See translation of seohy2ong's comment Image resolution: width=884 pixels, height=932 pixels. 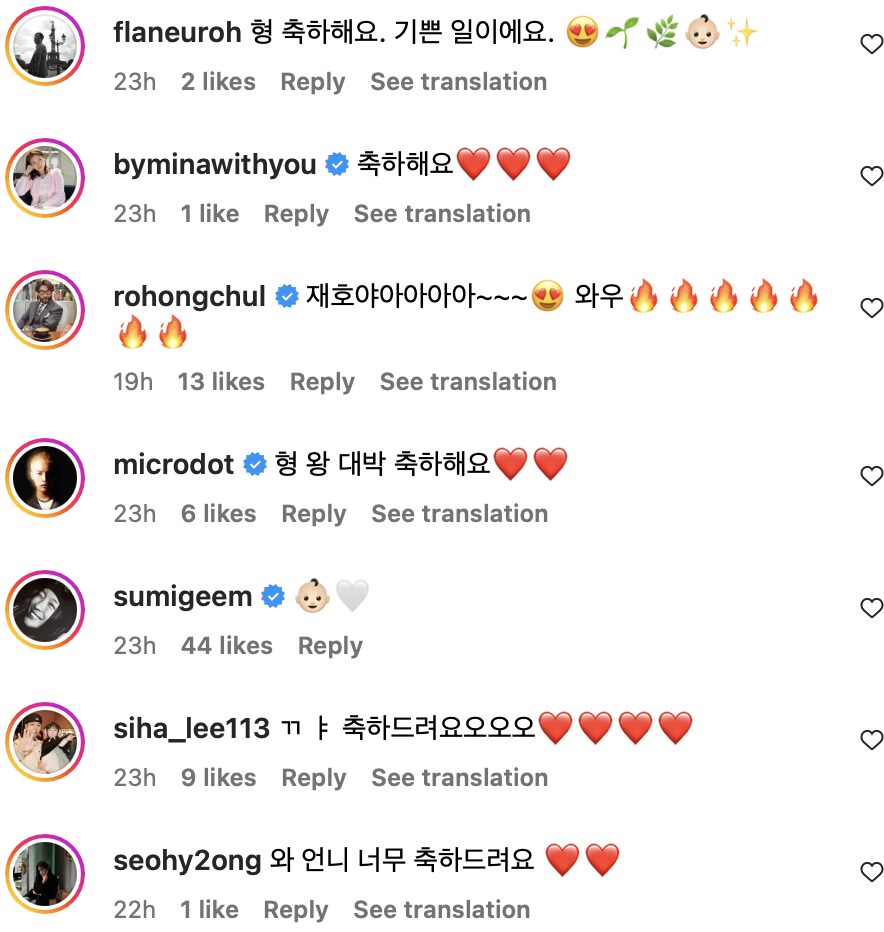(441, 910)
